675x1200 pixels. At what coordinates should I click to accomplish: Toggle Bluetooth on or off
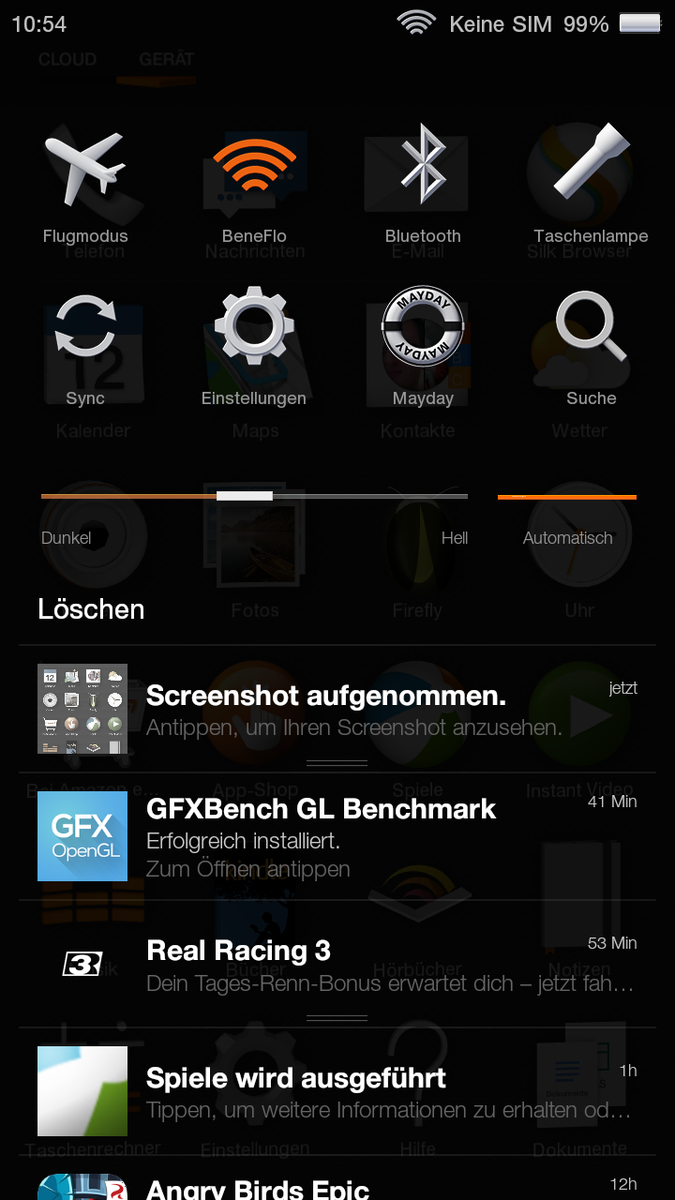click(423, 185)
